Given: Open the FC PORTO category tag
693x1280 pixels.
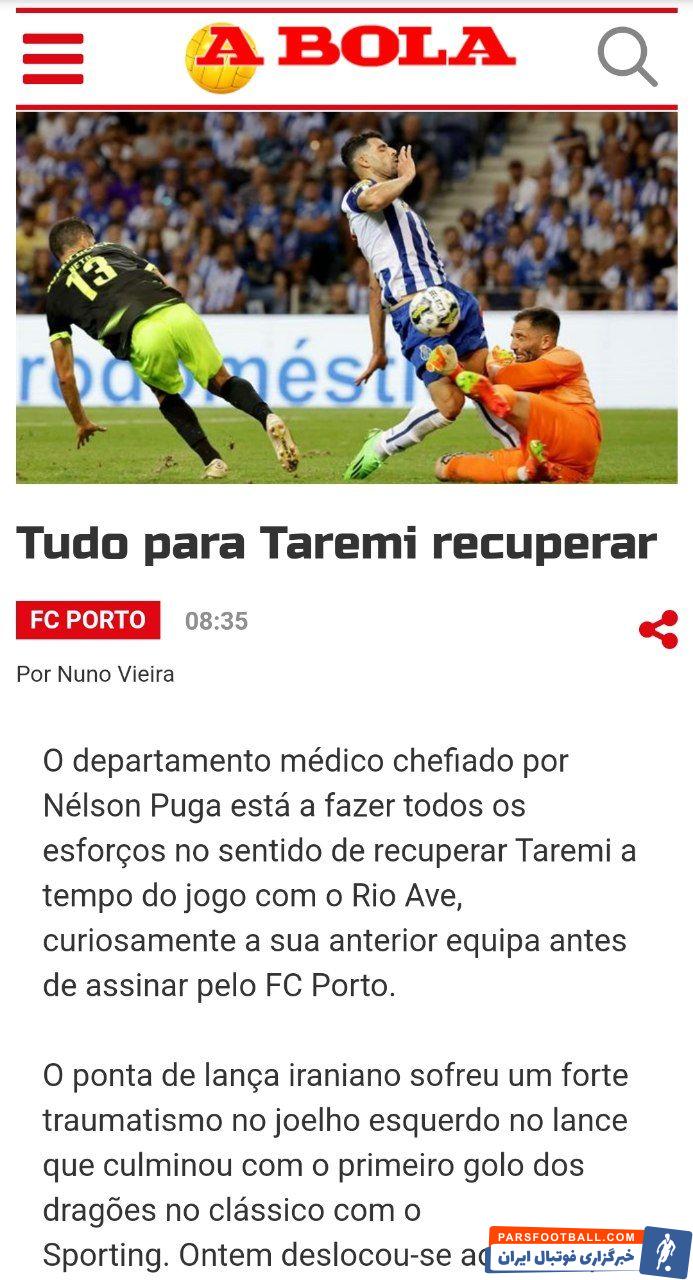Looking at the screenshot, I should pyautogui.click(x=88, y=620).
